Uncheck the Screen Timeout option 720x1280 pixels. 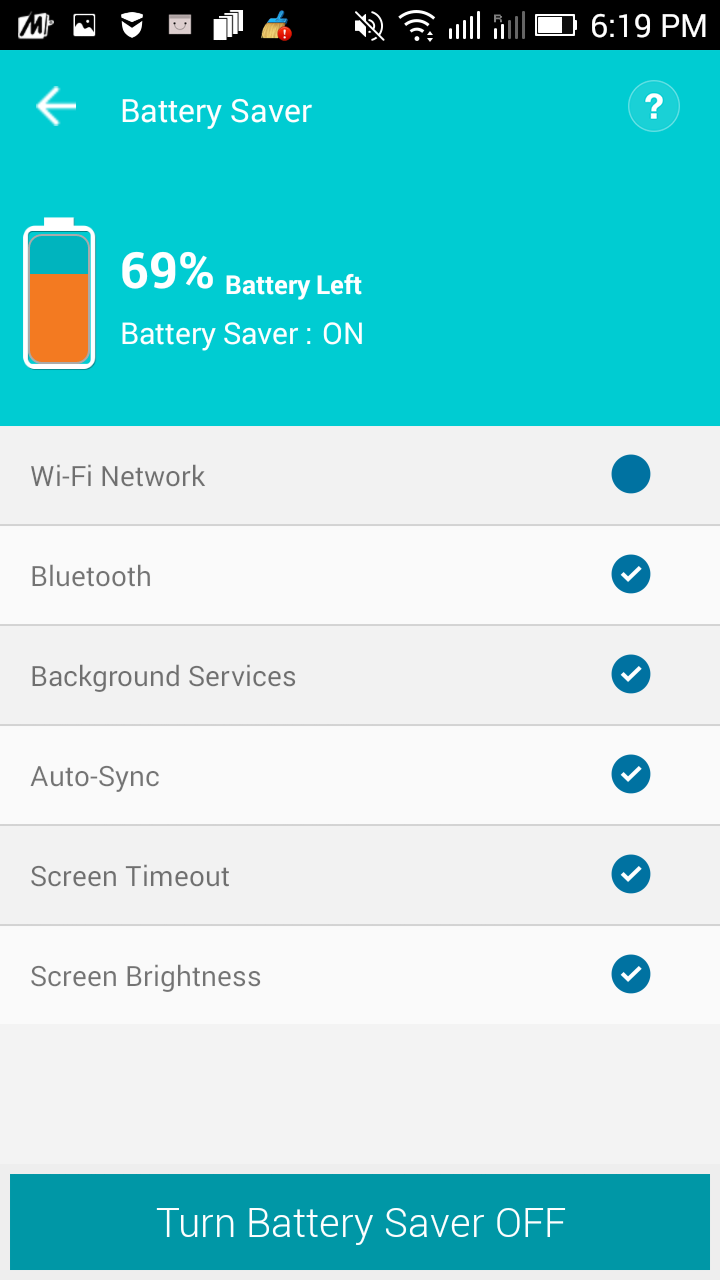pos(631,874)
